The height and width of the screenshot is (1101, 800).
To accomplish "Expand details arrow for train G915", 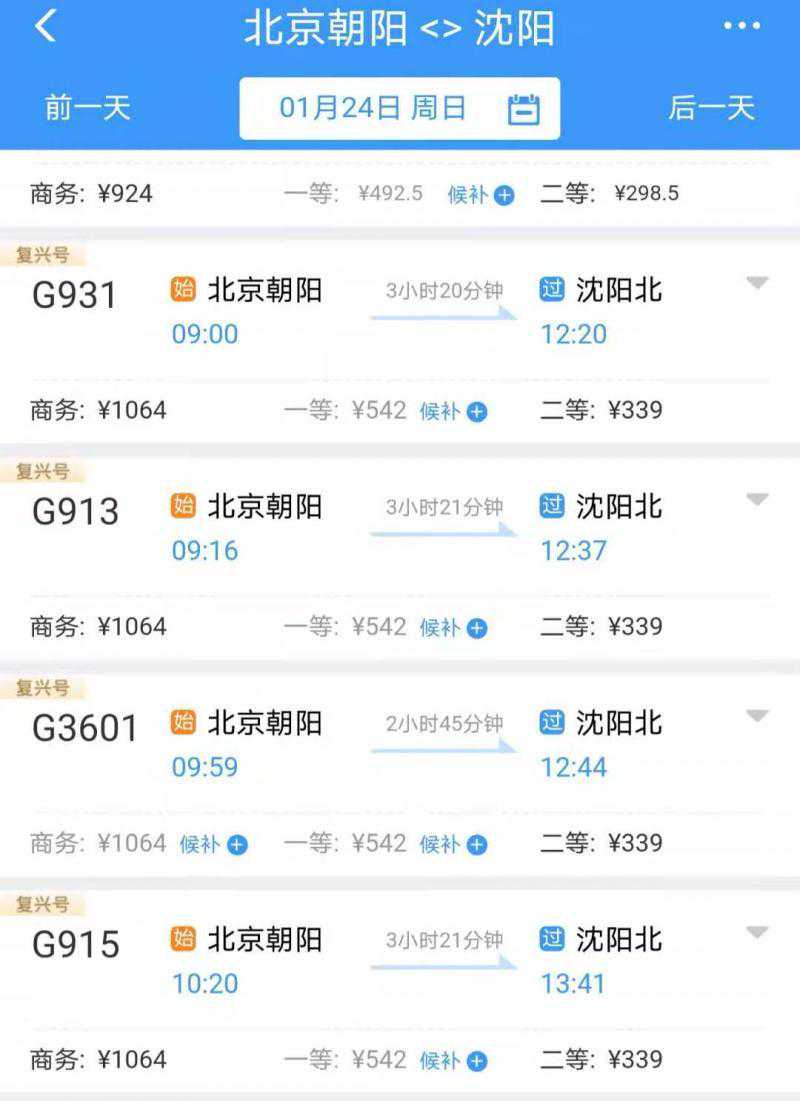I will point(757,933).
